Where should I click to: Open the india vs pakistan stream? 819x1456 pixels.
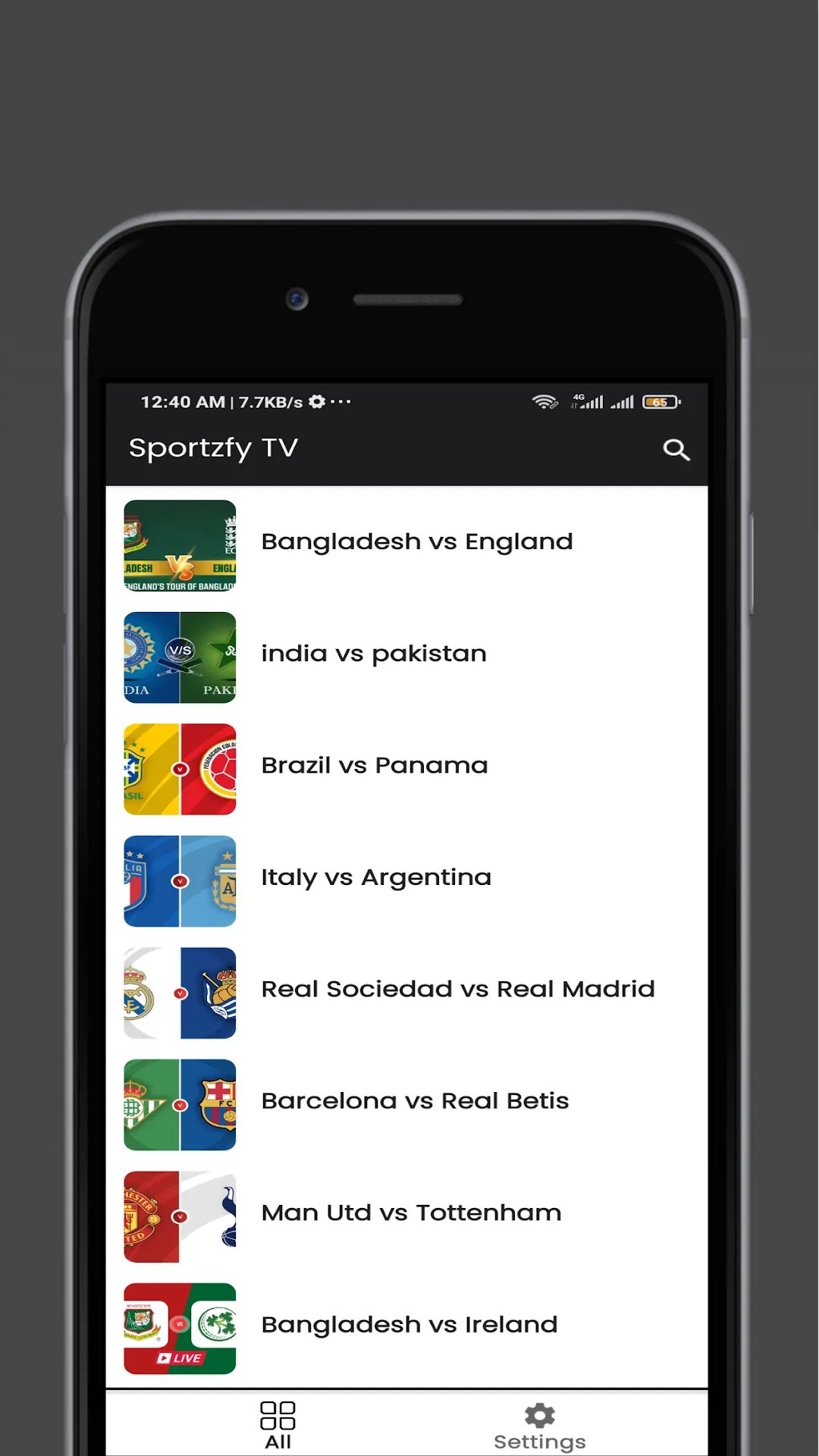click(x=373, y=654)
